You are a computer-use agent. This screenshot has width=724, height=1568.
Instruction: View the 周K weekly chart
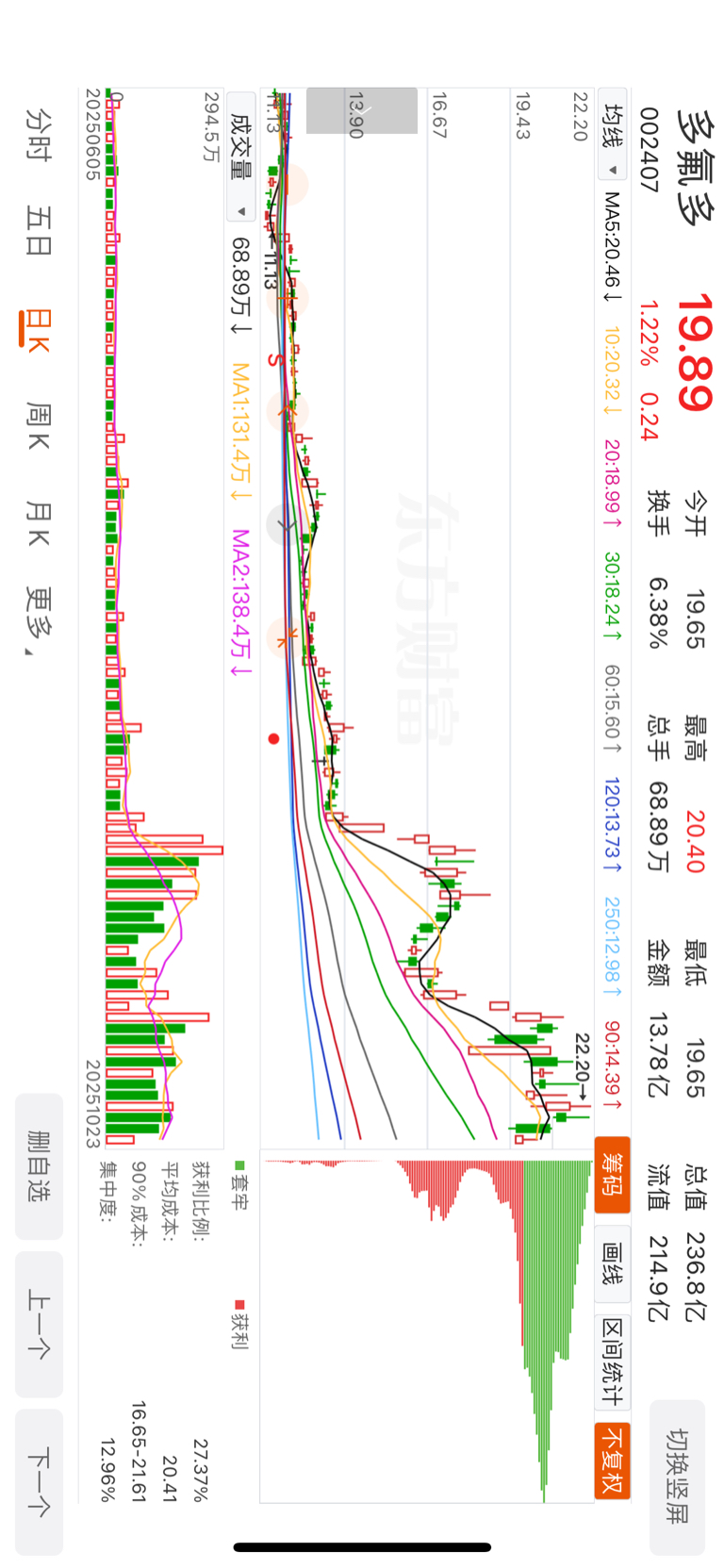(x=39, y=424)
